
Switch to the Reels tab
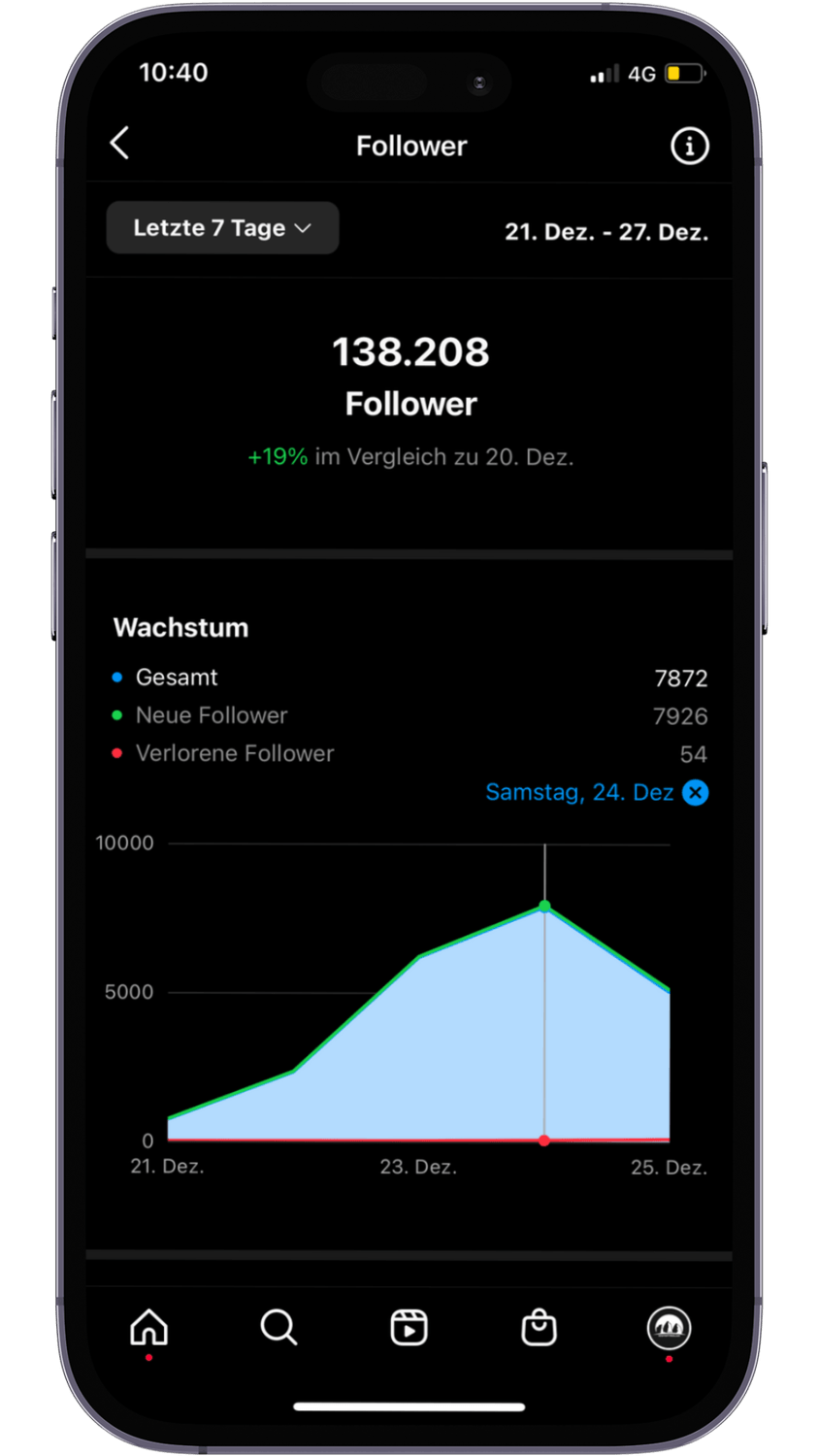coord(409,1327)
